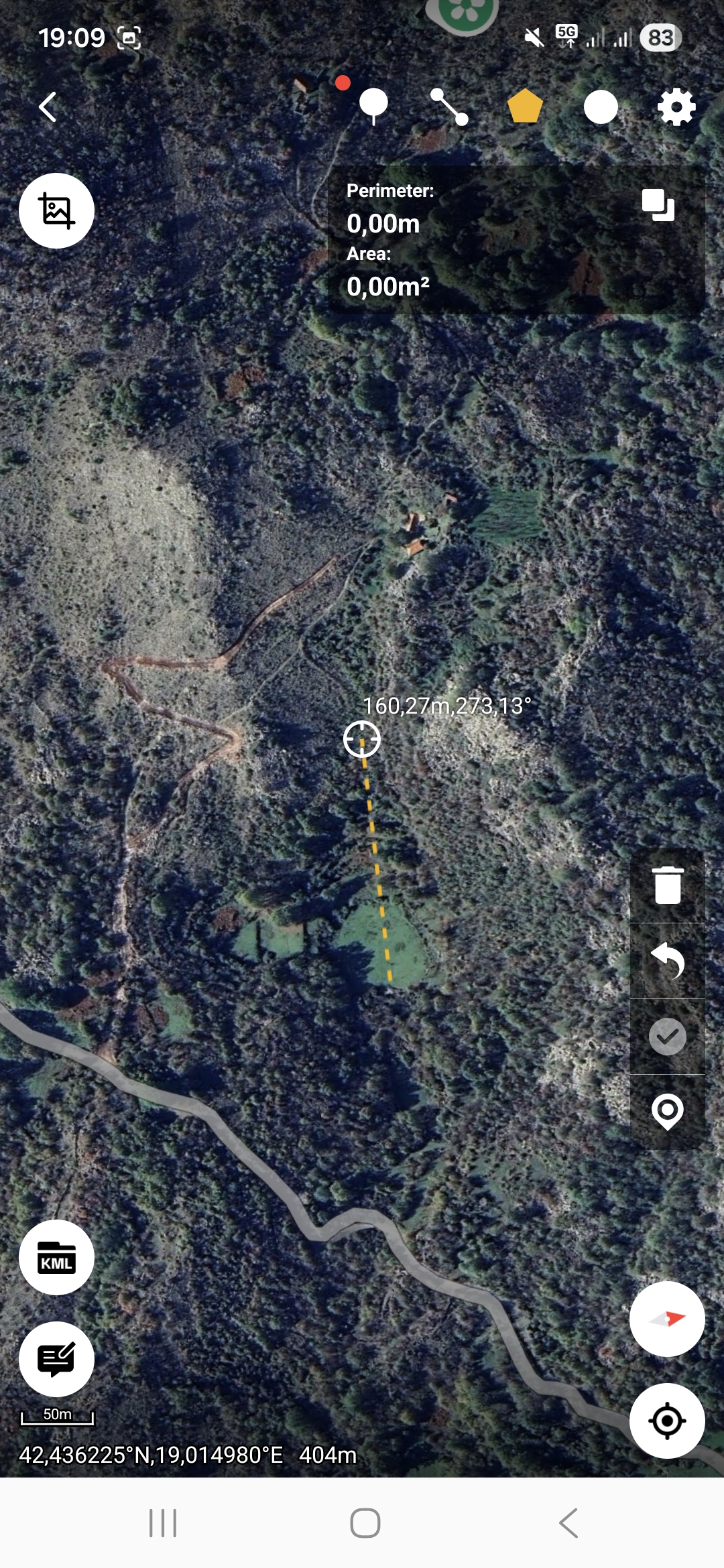Undo the last placed point

click(668, 961)
